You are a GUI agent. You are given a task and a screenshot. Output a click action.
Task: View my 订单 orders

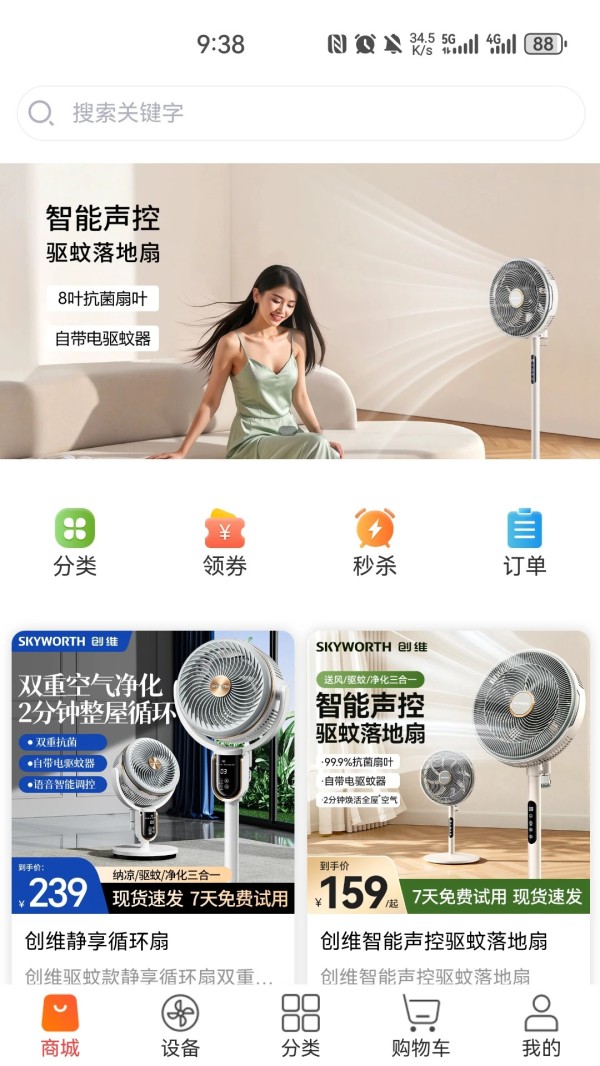coord(524,541)
